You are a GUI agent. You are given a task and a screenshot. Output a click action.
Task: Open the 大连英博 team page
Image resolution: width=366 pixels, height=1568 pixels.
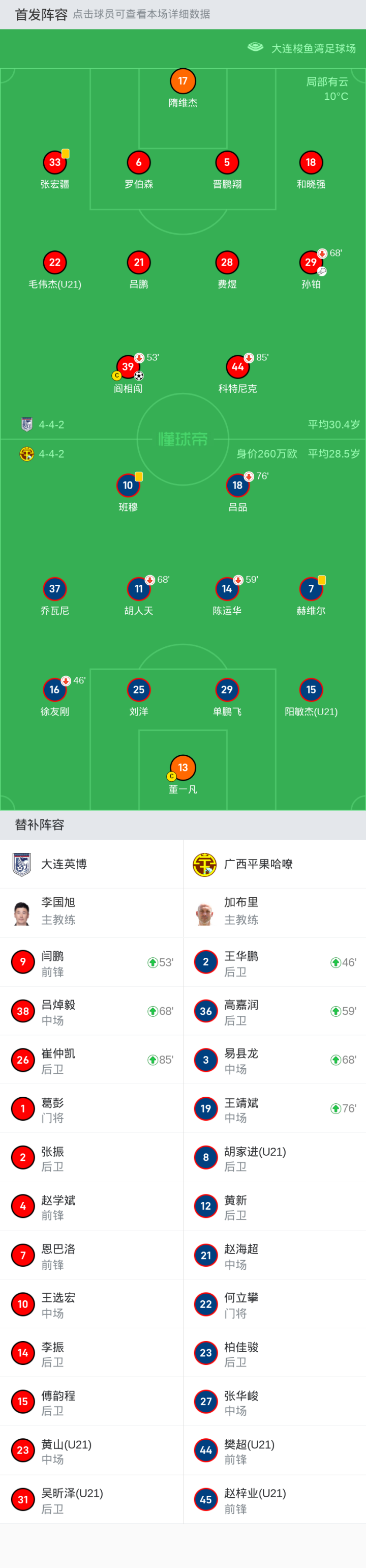[x=64, y=864]
